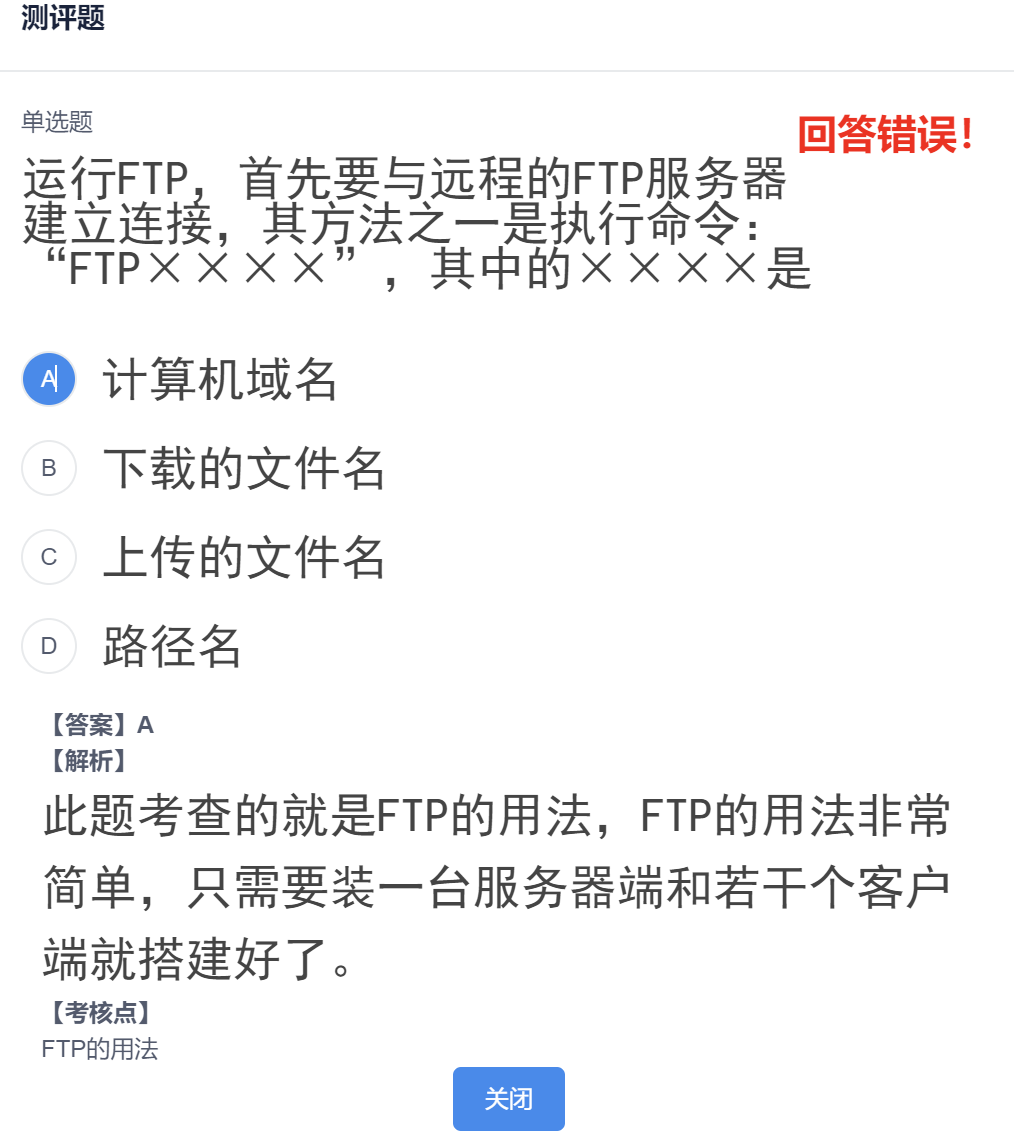Select option D 路径名

tap(49, 646)
